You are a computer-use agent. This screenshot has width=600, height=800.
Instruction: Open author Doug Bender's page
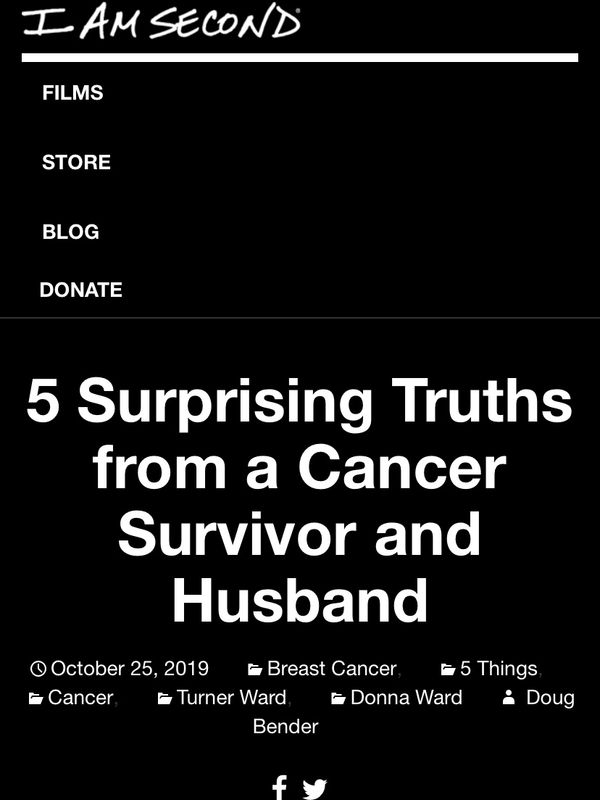click(549, 698)
